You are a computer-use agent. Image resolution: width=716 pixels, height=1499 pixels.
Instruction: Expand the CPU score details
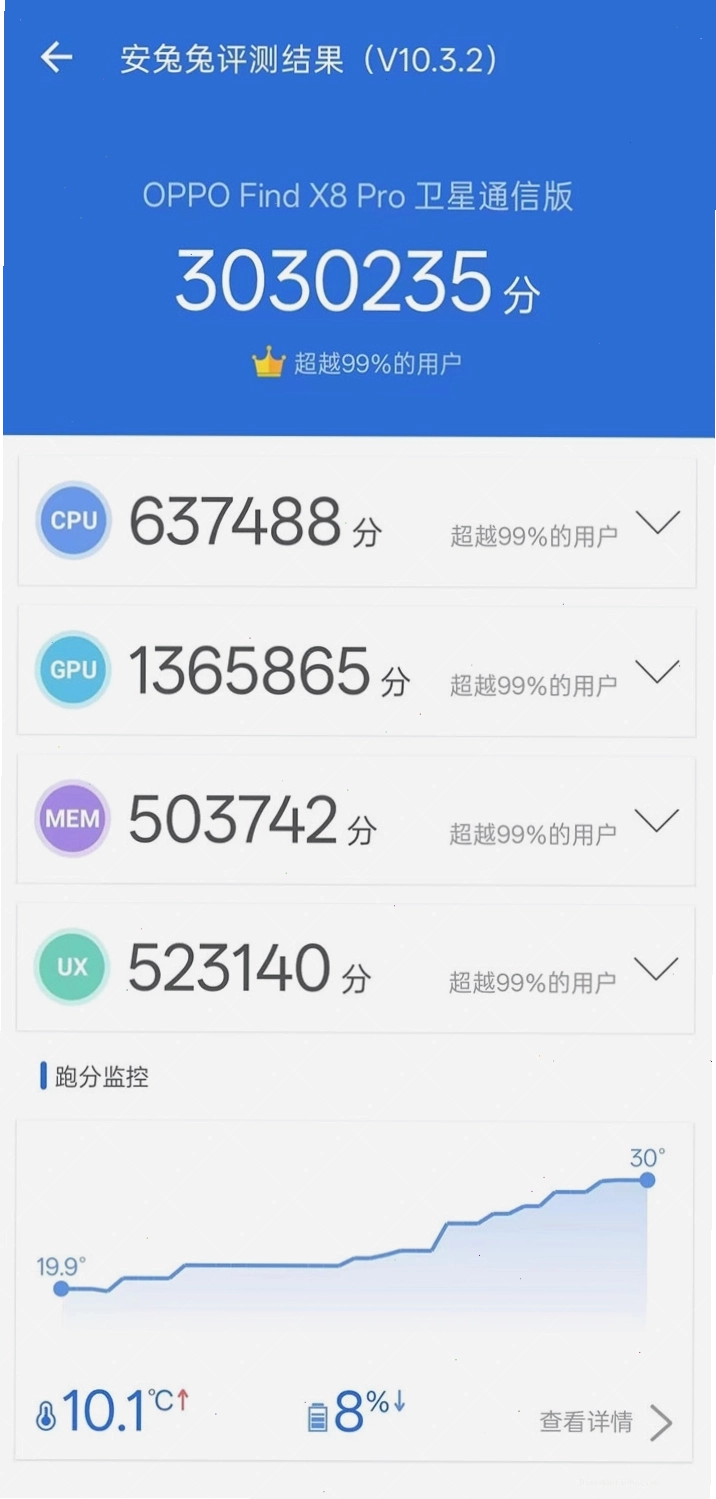point(657,523)
